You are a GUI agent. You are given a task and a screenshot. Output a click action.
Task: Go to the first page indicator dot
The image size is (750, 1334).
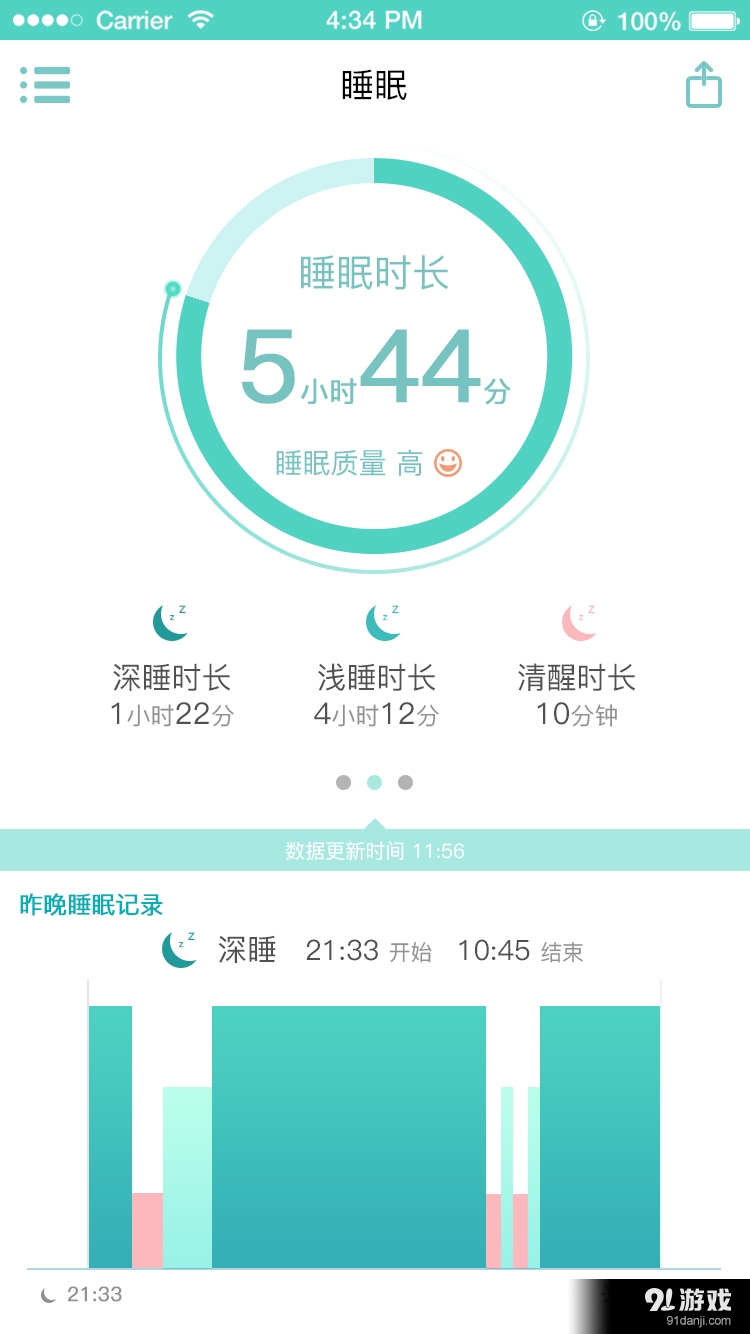[343, 782]
